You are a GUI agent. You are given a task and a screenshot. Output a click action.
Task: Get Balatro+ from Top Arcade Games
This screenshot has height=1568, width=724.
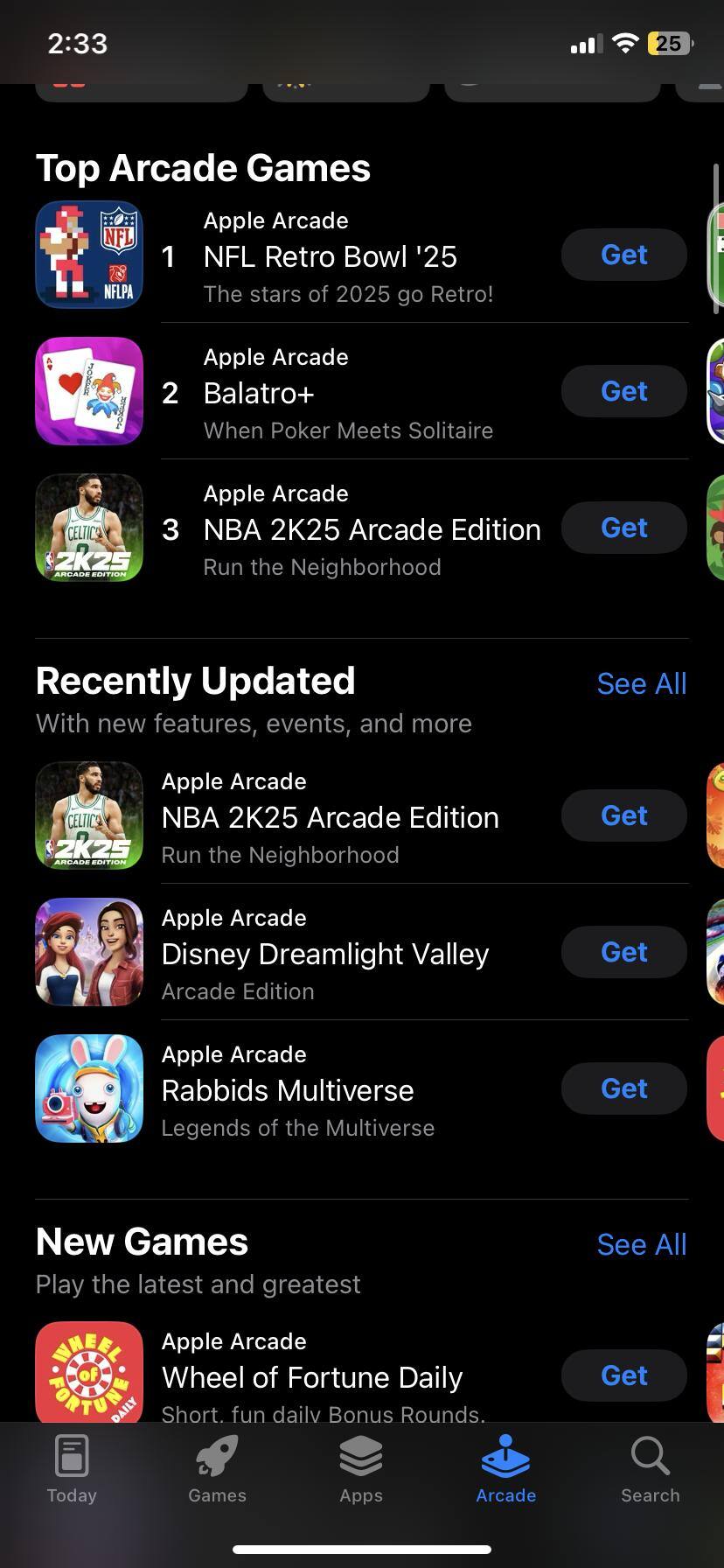[x=623, y=391]
